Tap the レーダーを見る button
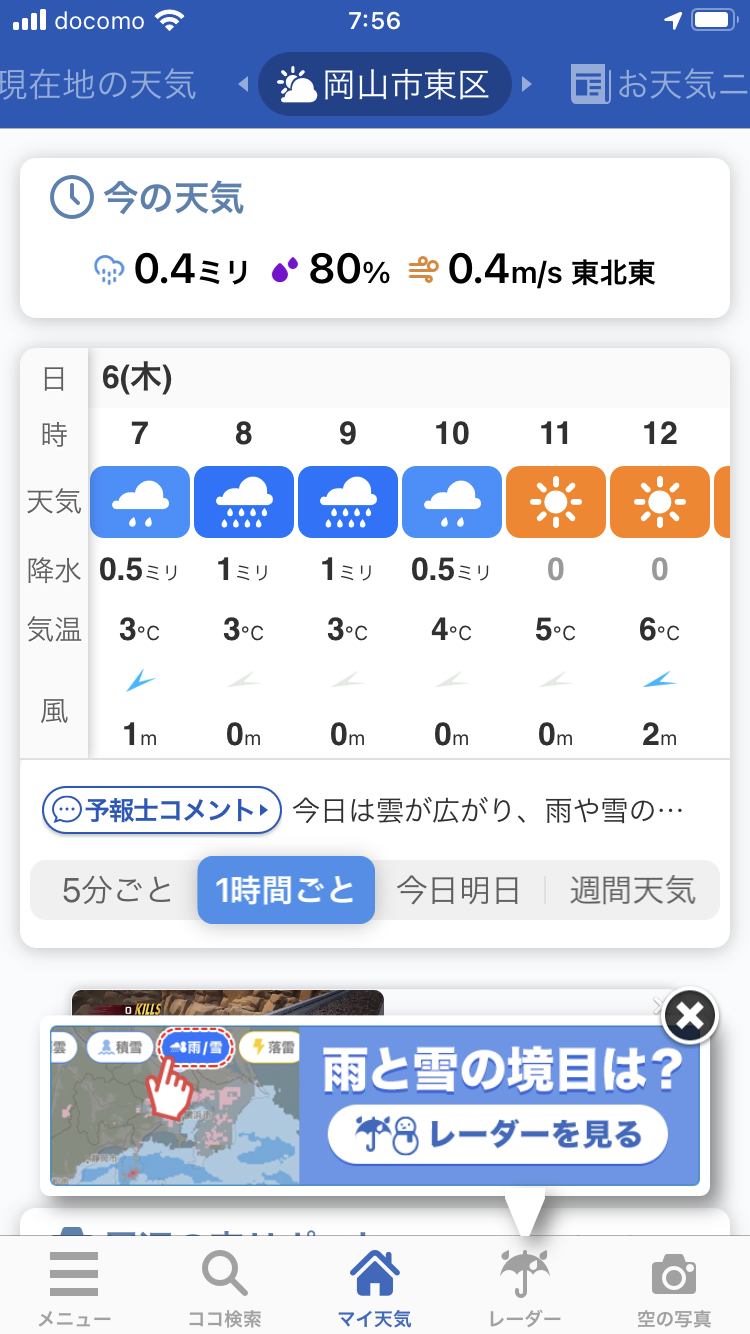The width and height of the screenshot is (750, 1334). click(498, 1135)
